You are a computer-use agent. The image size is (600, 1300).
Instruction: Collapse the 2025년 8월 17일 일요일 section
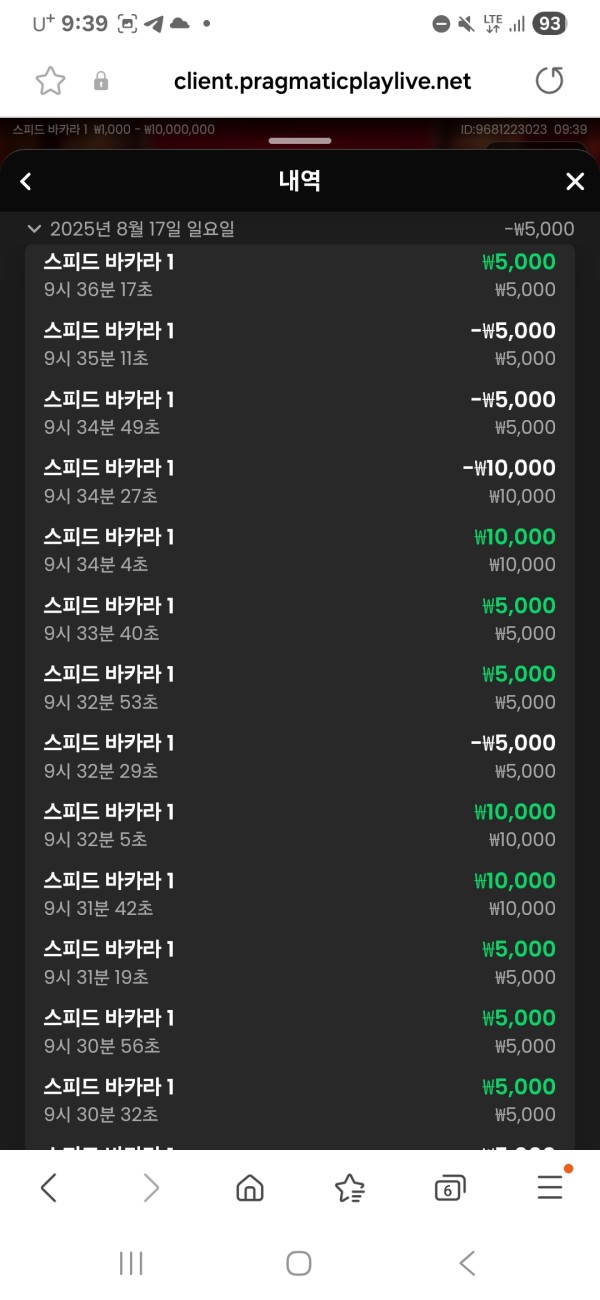[35, 229]
